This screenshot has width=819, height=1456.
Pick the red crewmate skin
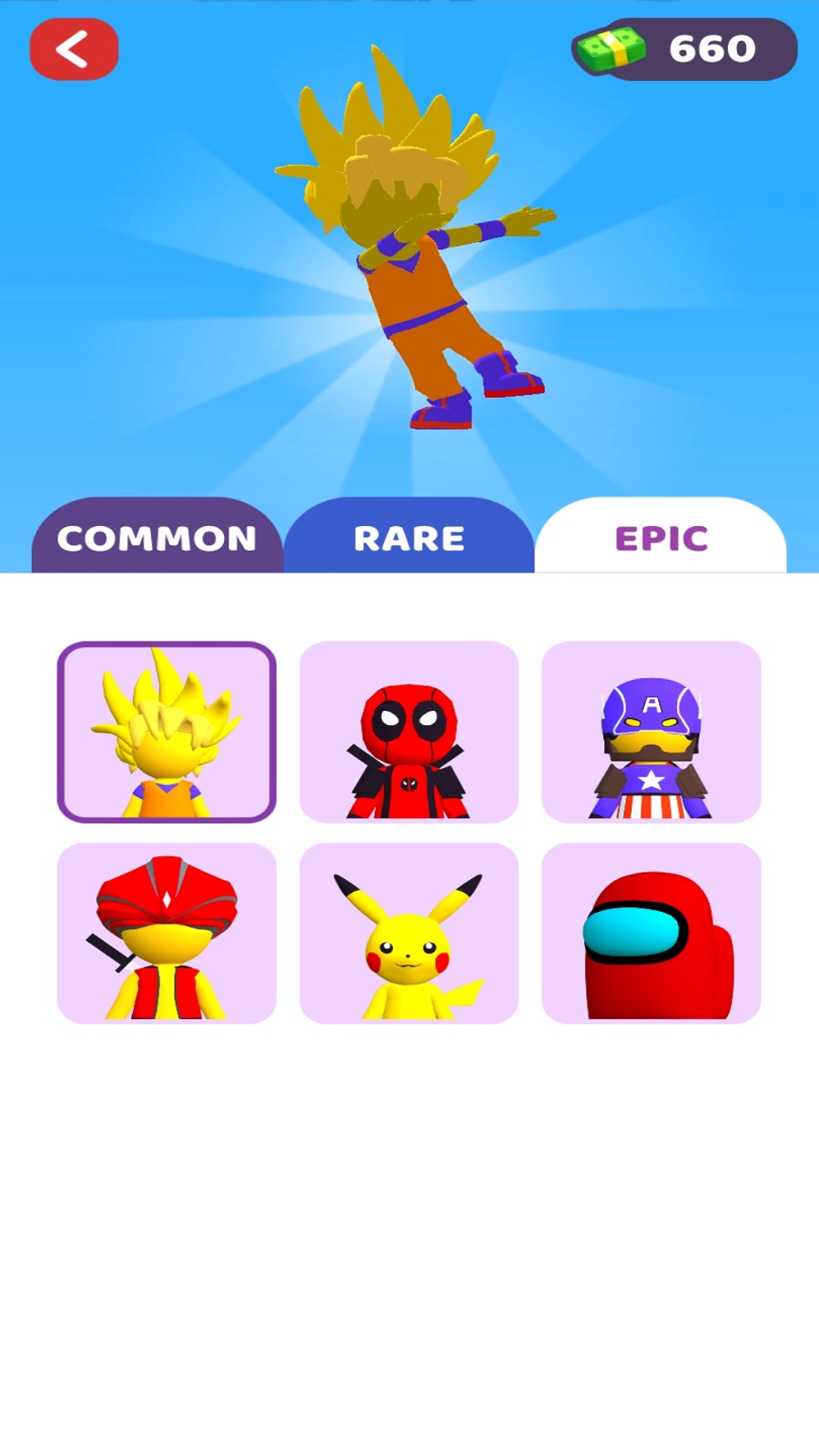click(x=651, y=933)
